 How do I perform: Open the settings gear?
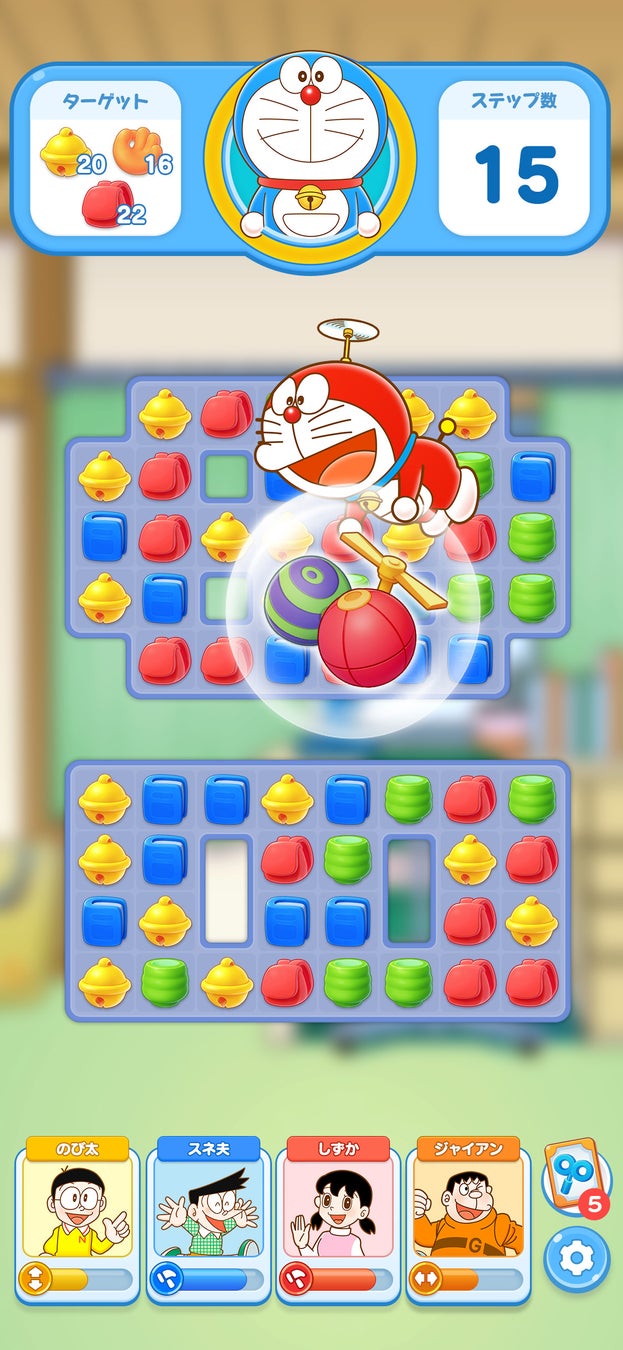tap(577, 1257)
